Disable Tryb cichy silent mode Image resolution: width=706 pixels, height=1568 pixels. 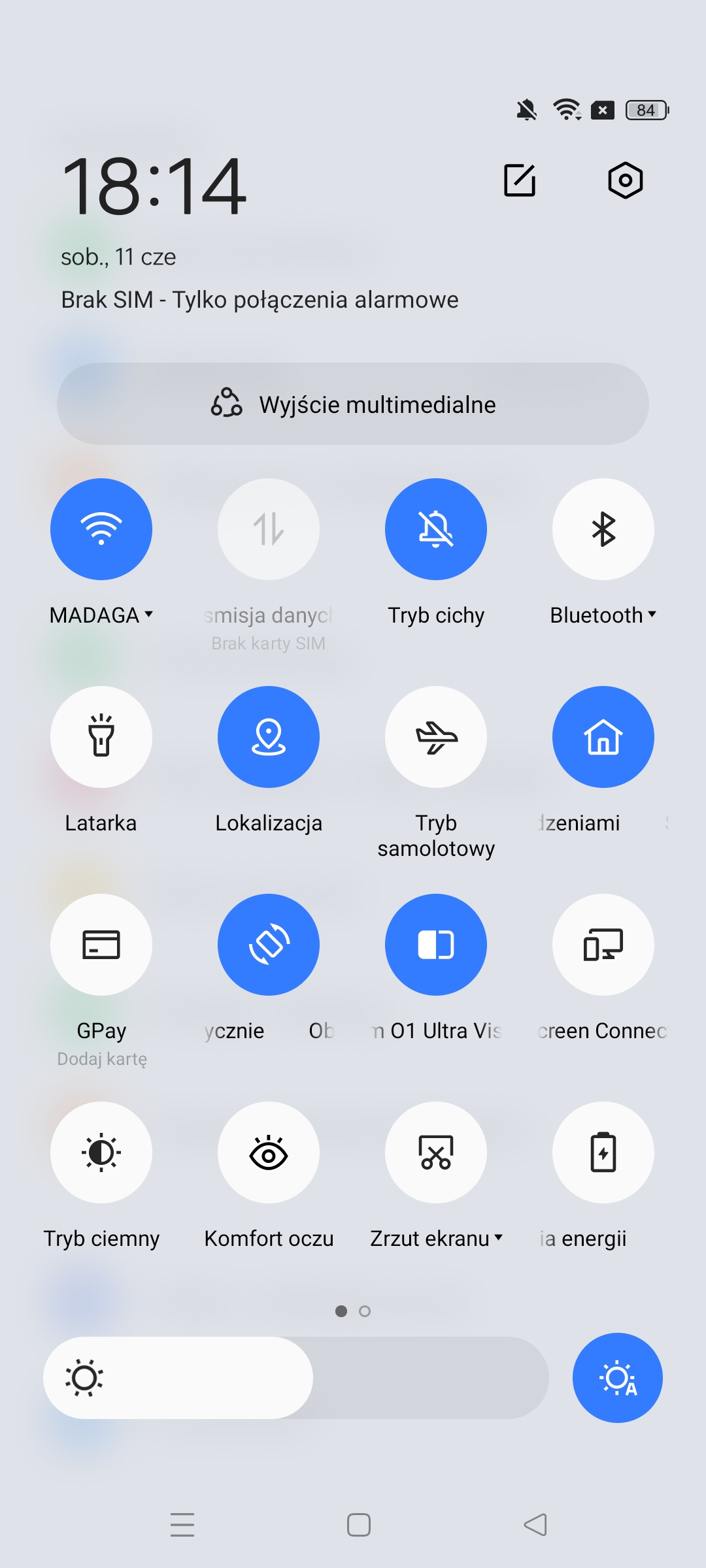tap(436, 529)
